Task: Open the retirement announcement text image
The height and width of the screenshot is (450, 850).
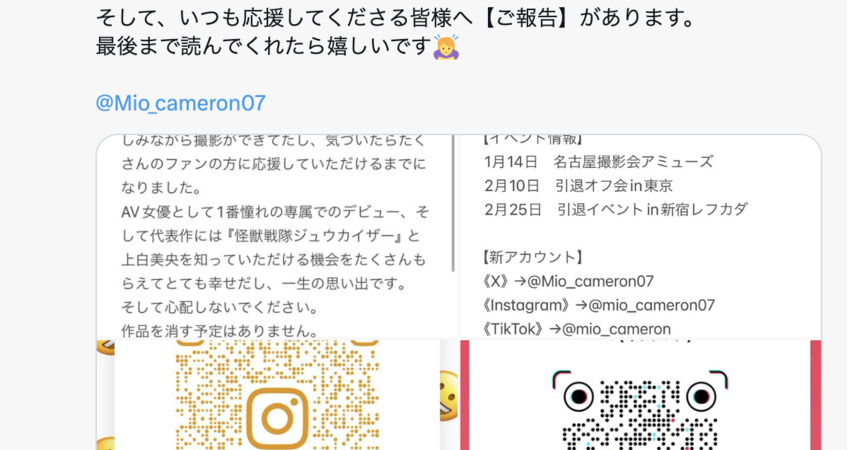Action: tap(276, 236)
